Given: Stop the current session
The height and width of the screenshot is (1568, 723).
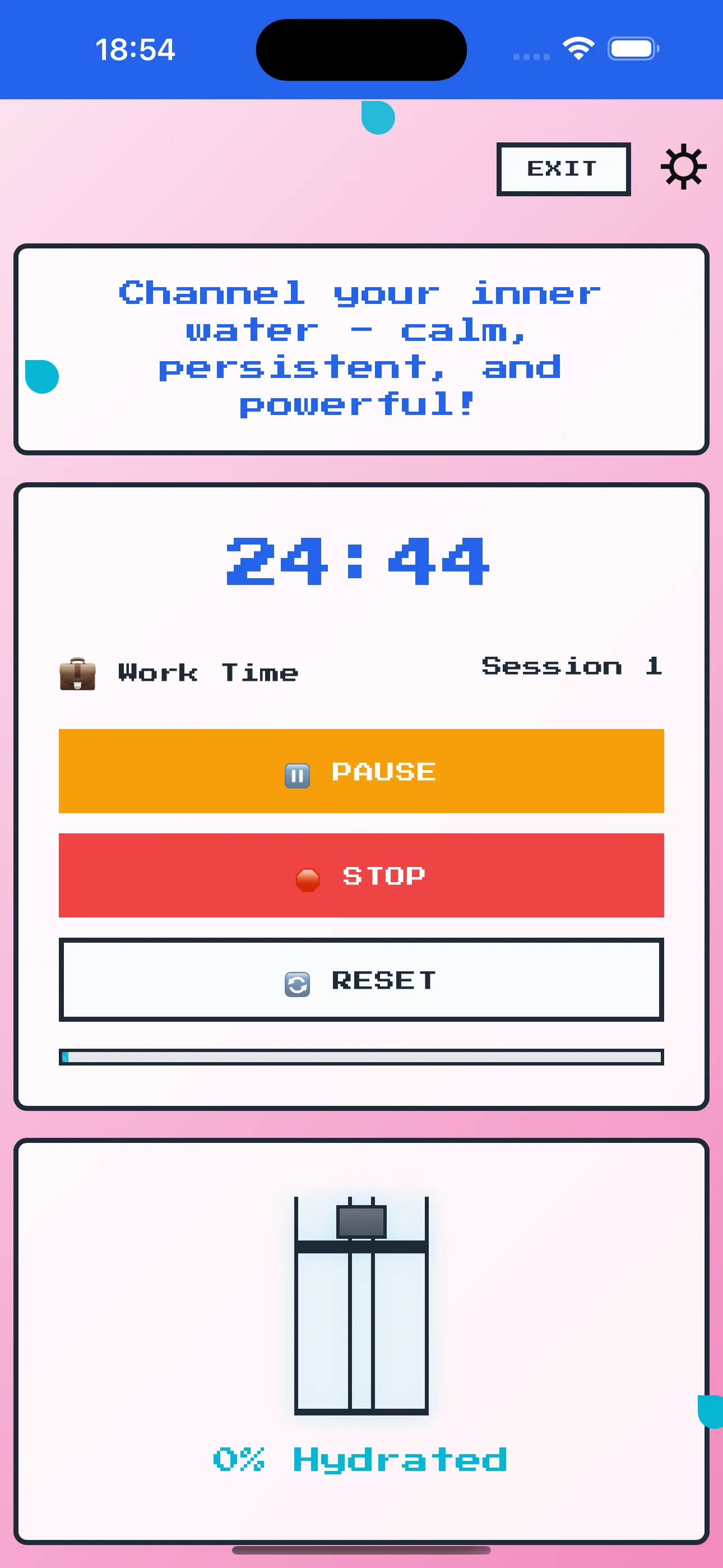Looking at the screenshot, I should [361, 875].
